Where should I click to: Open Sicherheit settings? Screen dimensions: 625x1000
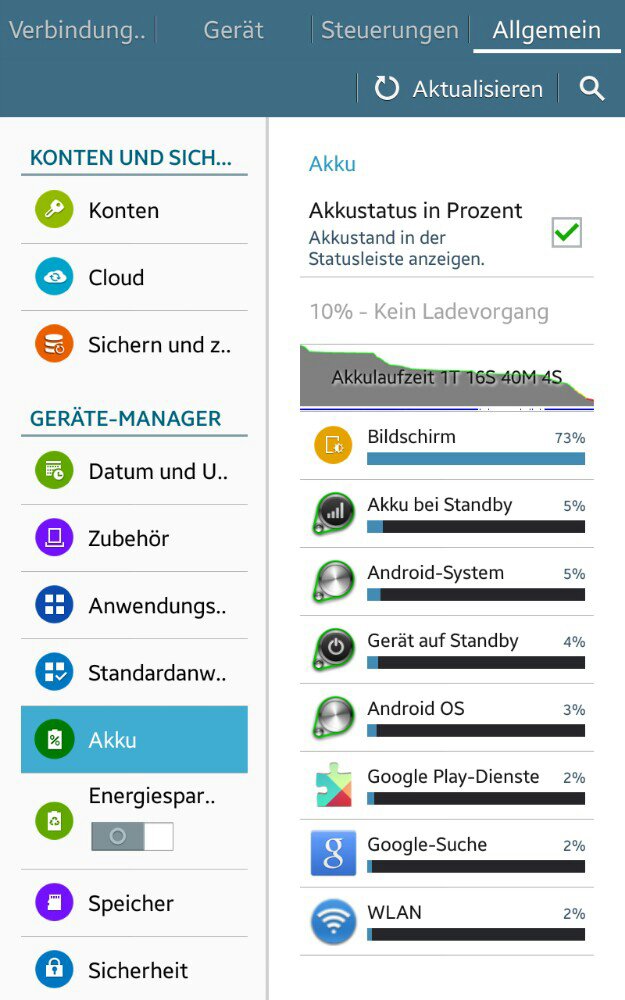[x=134, y=969]
